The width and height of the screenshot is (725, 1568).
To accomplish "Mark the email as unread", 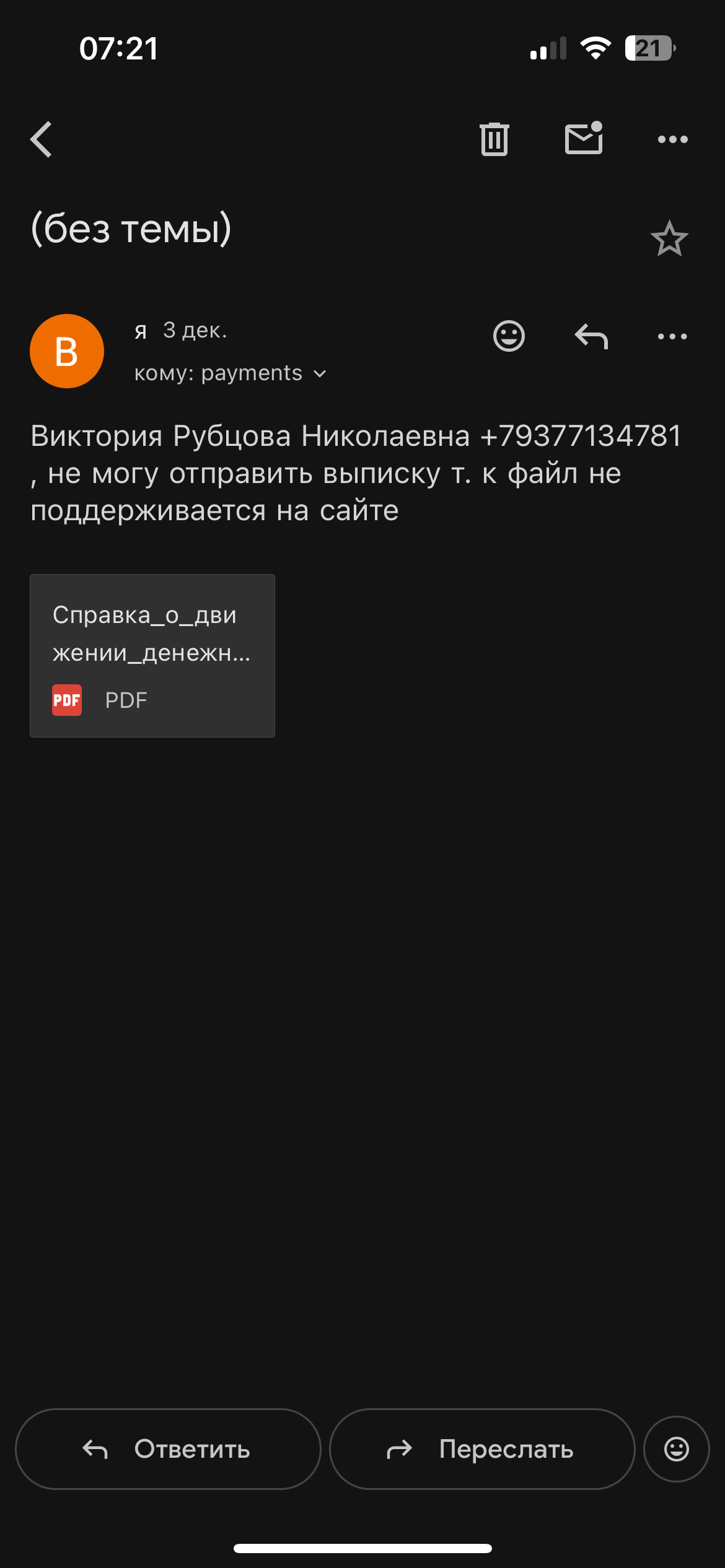I will point(584,139).
